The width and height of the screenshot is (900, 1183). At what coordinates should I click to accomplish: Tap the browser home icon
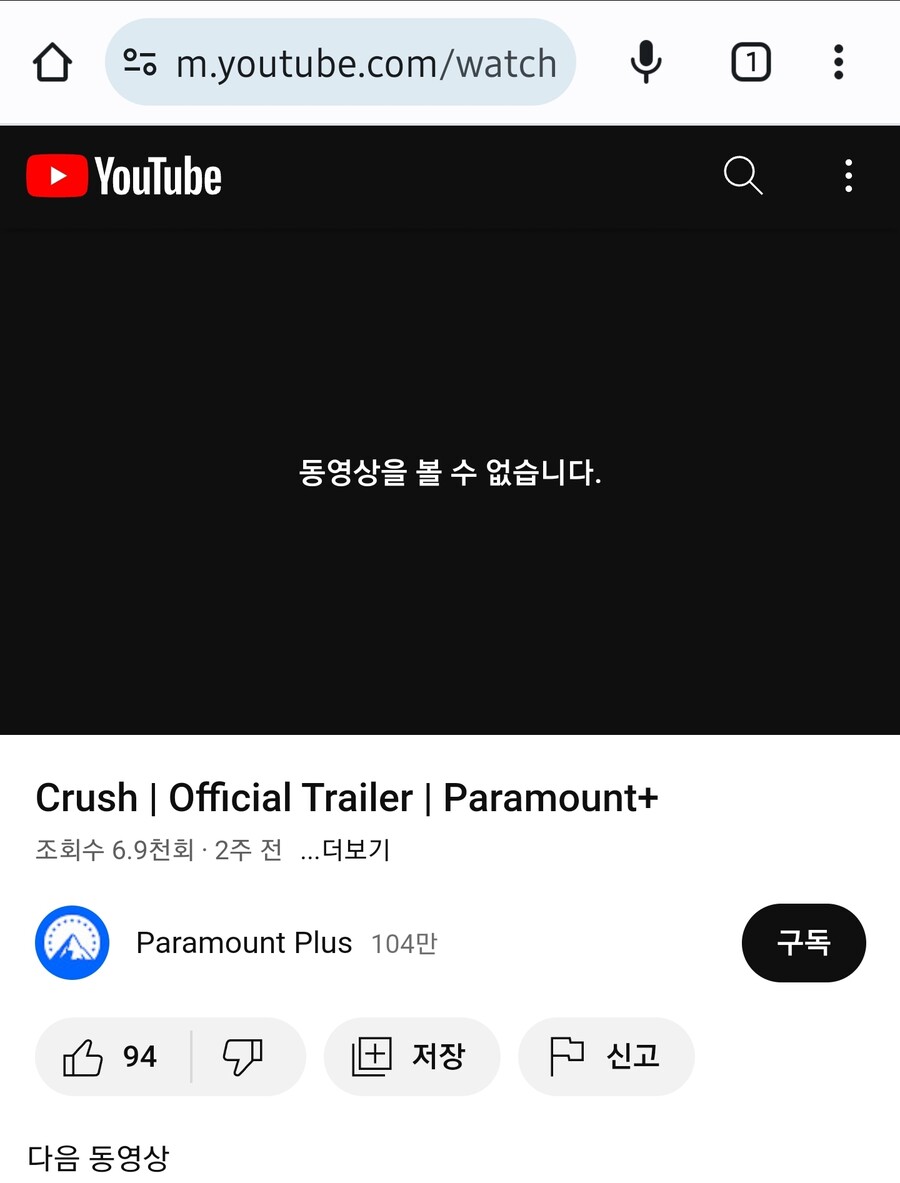(x=53, y=62)
